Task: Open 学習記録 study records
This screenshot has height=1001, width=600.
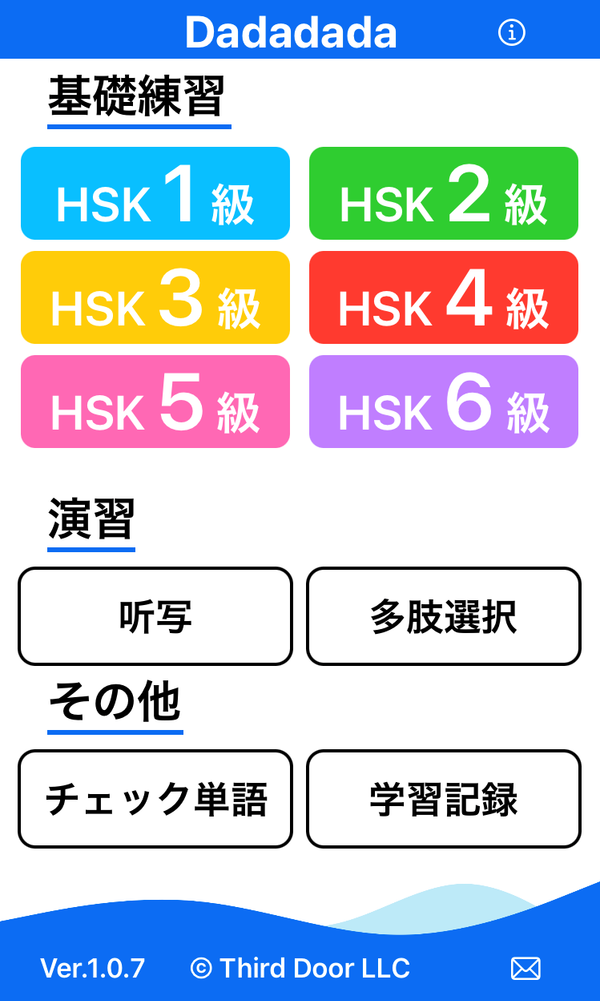Action: click(x=444, y=799)
